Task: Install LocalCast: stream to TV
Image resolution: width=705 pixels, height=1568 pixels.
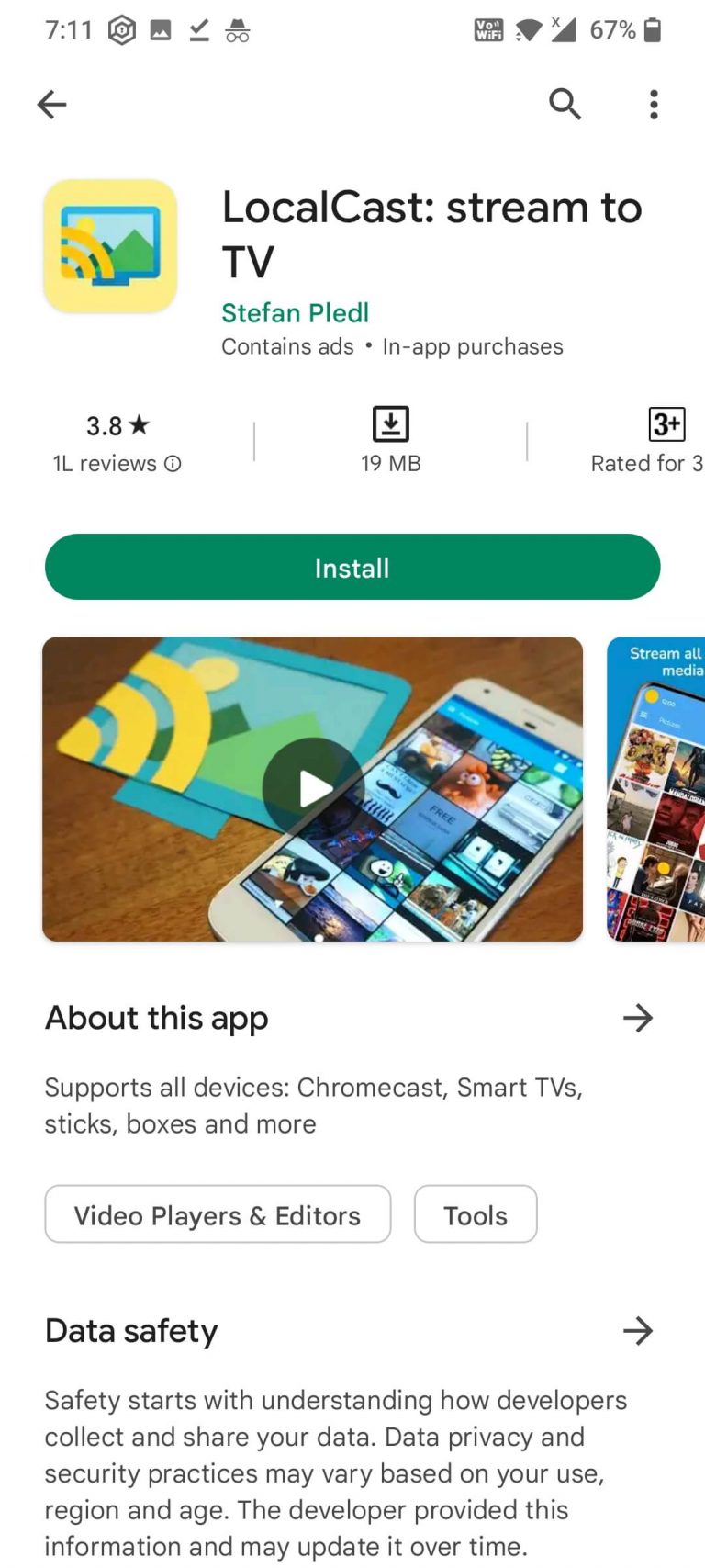Action: coord(352,568)
